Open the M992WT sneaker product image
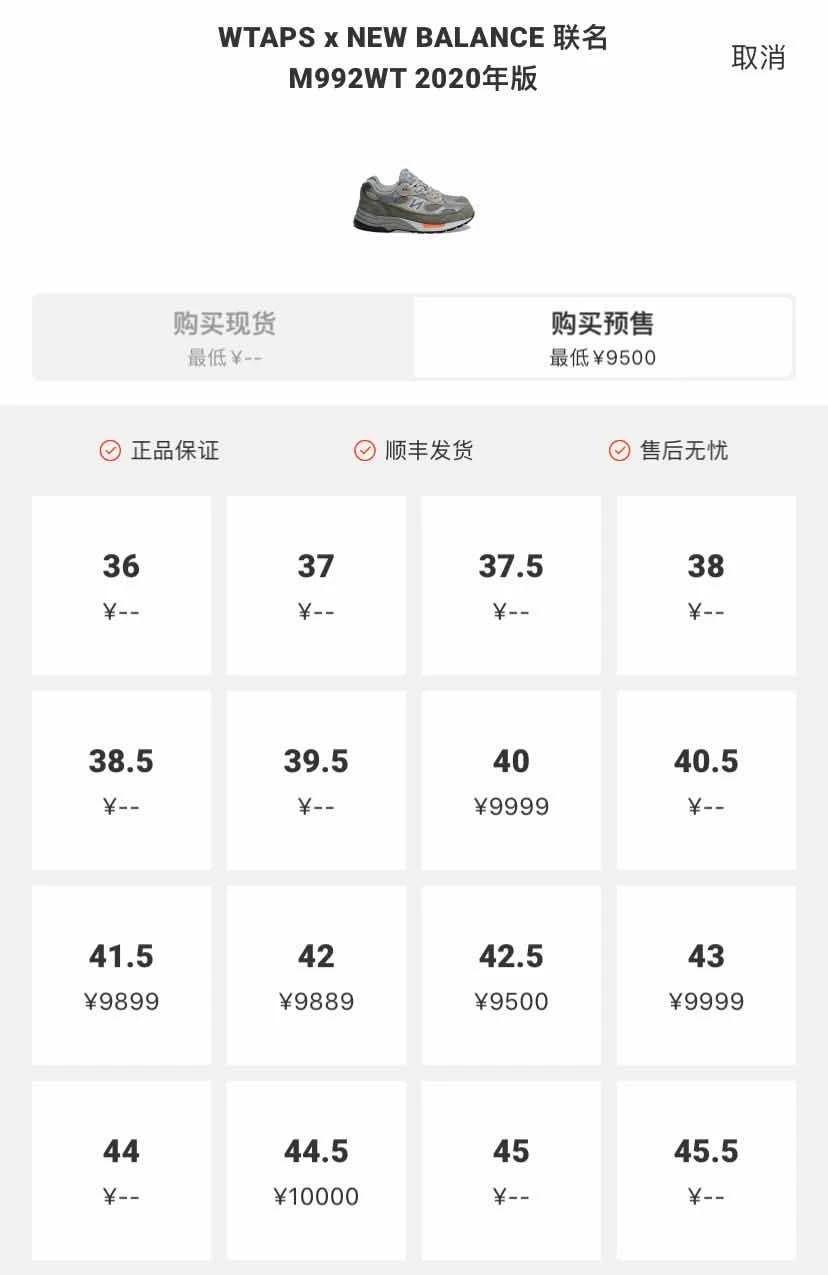This screenshot has height=1275, width=828. click(414, 198)
